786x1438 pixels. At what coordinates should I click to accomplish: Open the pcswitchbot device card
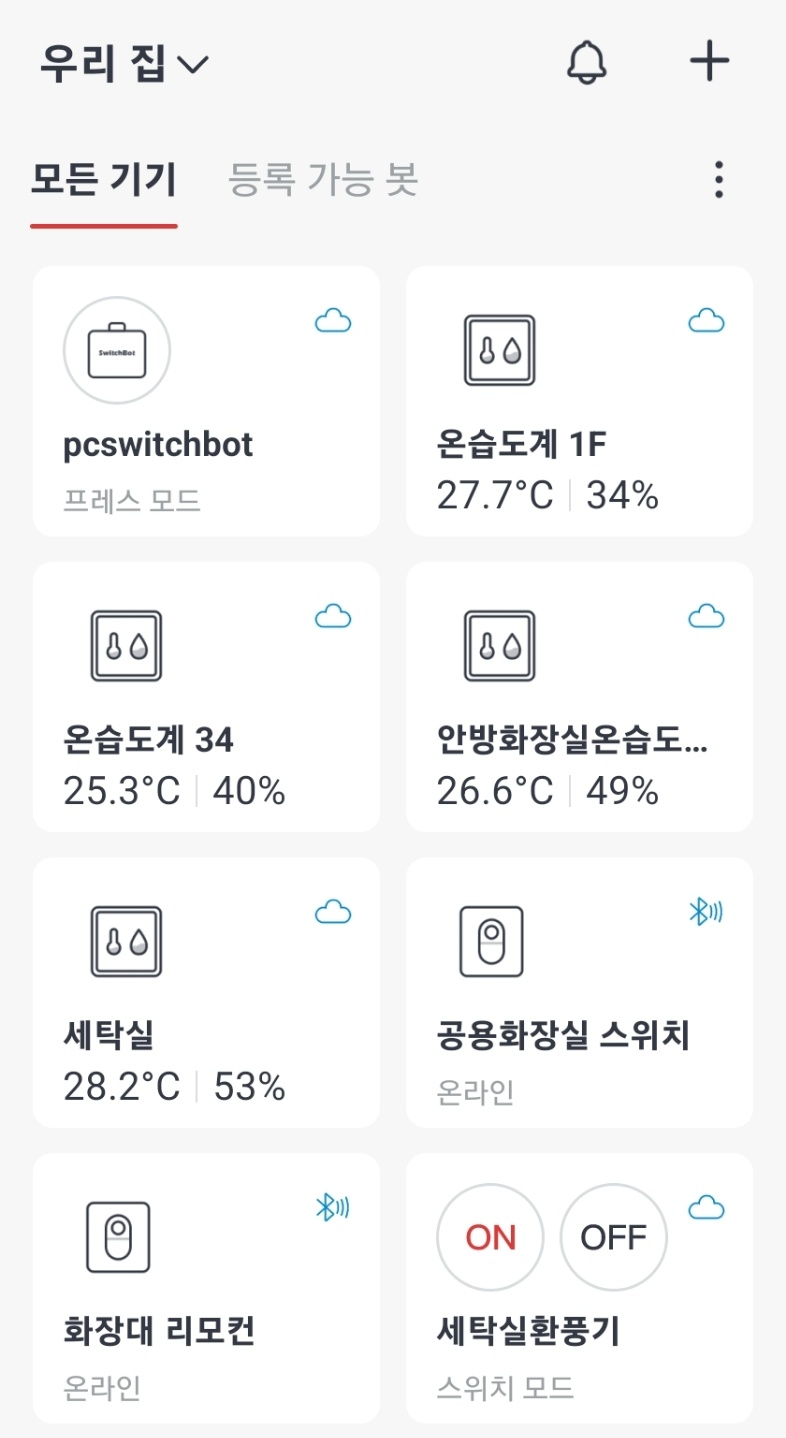click(x=207, y=401)
